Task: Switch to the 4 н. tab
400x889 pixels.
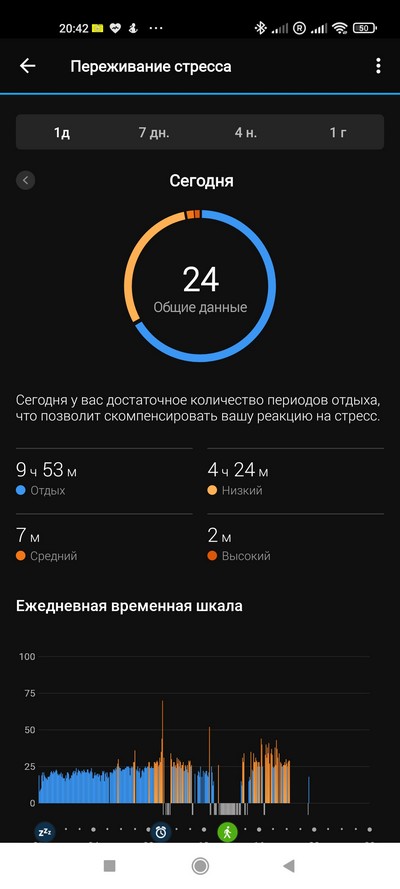Action: point(246,133)
